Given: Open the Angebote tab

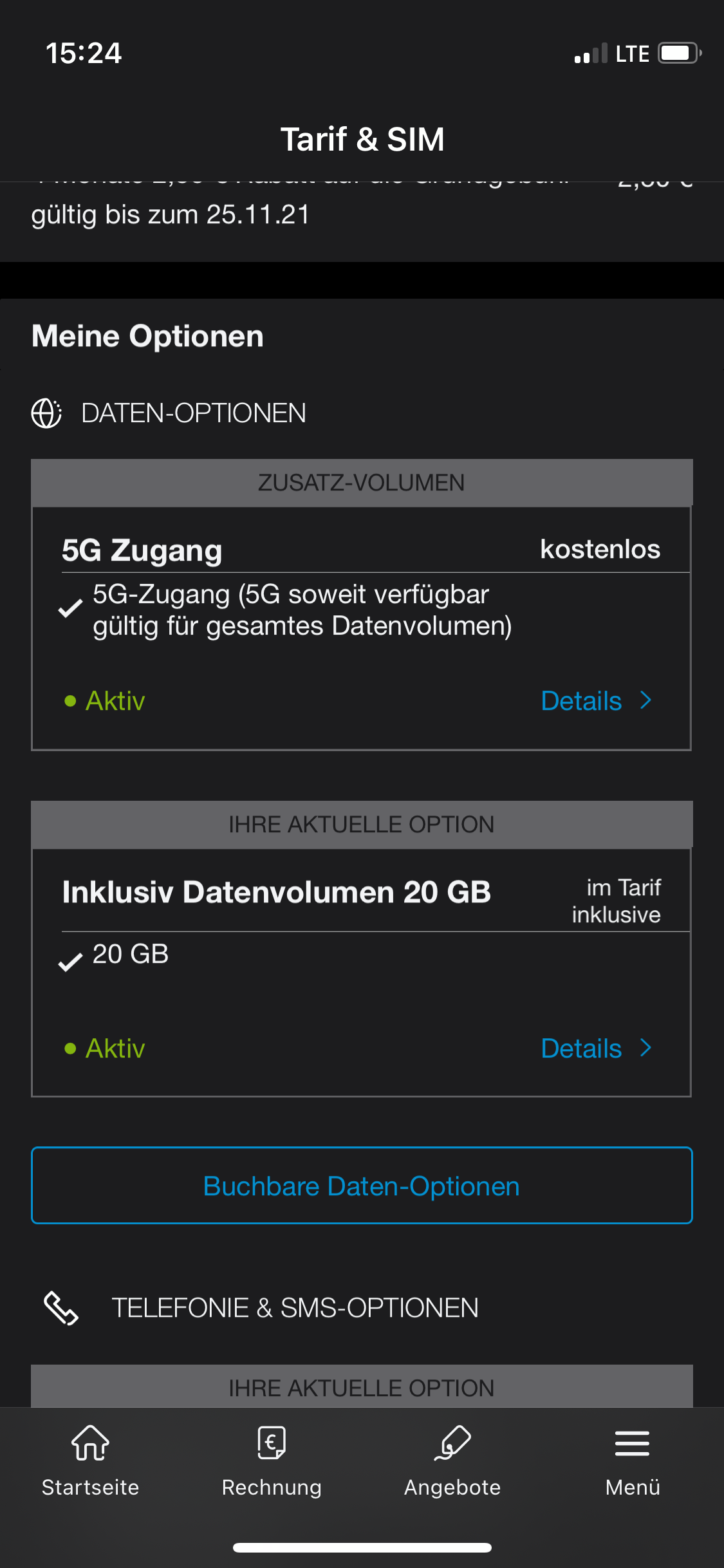Looking at the screenshot, I should click(x=452, y=1460).
